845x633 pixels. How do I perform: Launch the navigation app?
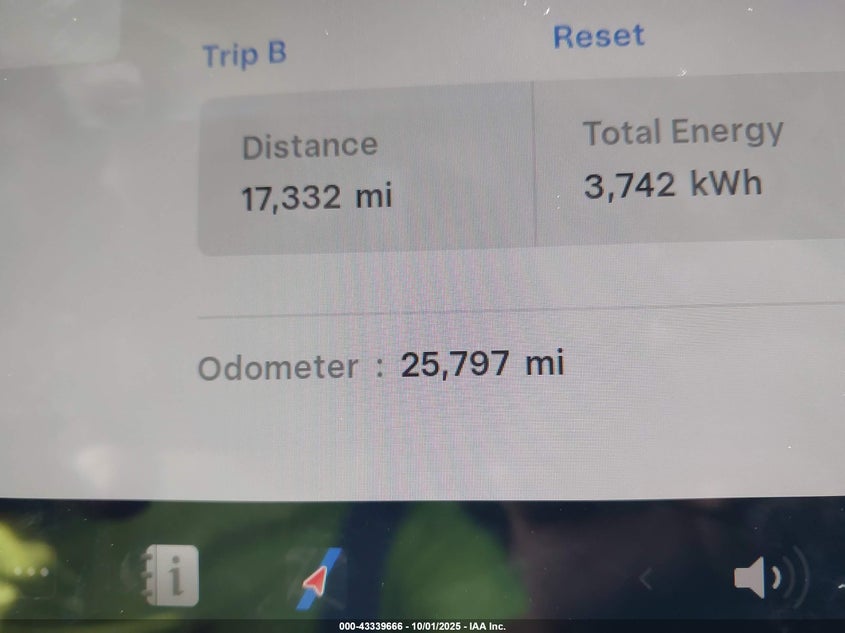pyautogui.click(x=316, y=578)
